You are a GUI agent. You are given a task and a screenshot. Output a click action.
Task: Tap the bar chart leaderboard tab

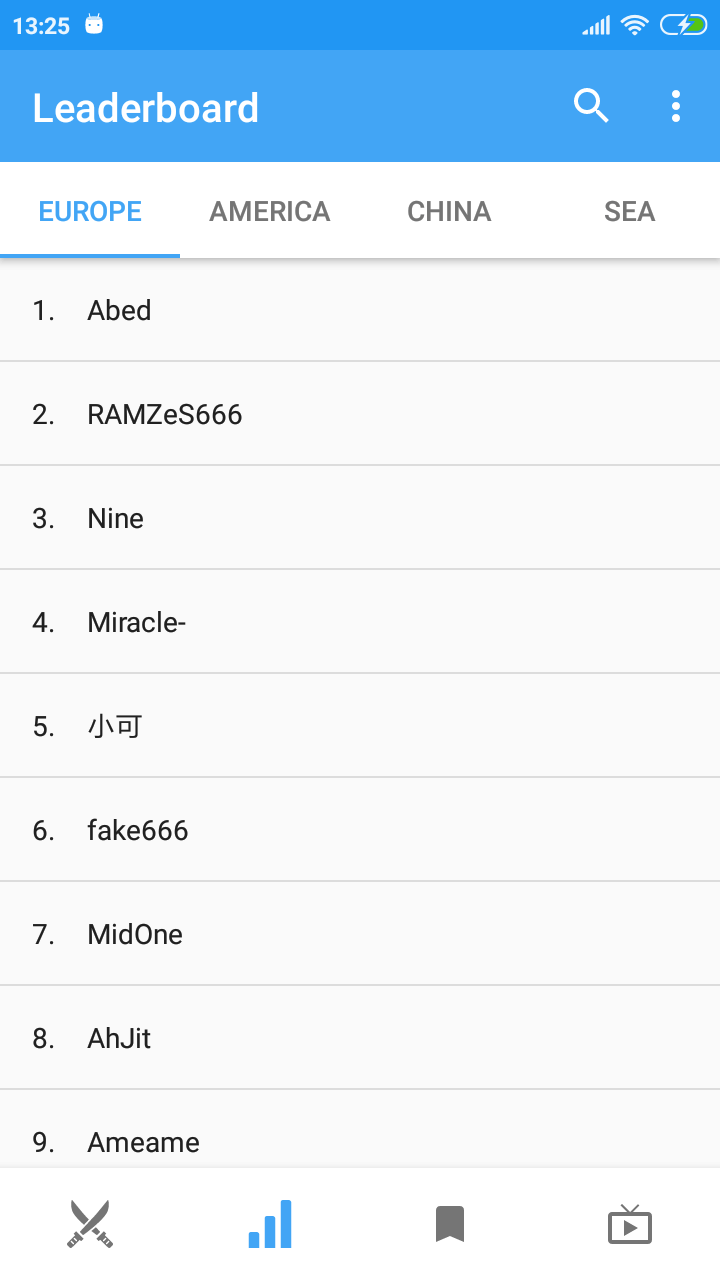pyautogui.click(x=270, y=1224)
